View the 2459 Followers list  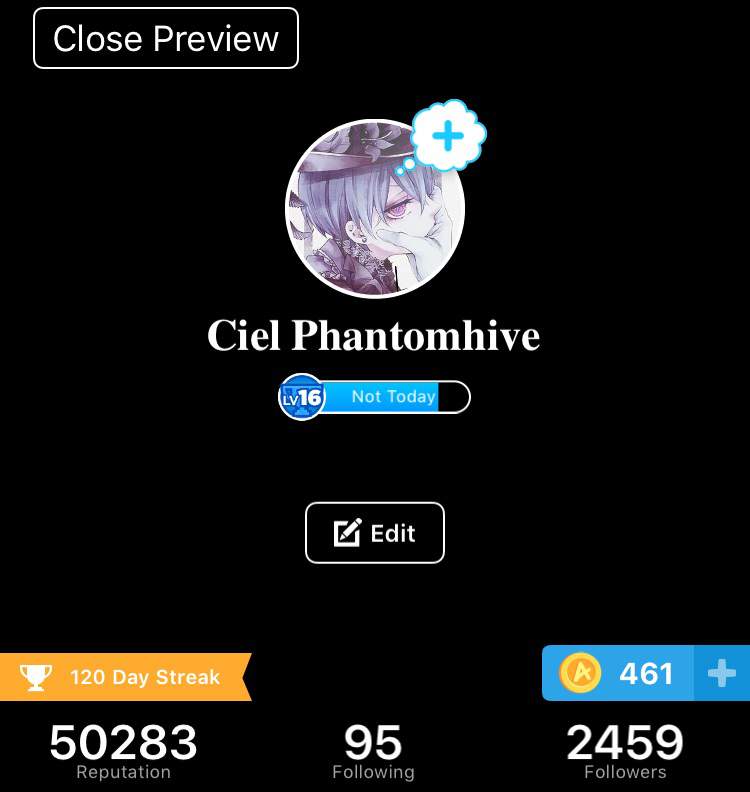(x=625, y=750)
